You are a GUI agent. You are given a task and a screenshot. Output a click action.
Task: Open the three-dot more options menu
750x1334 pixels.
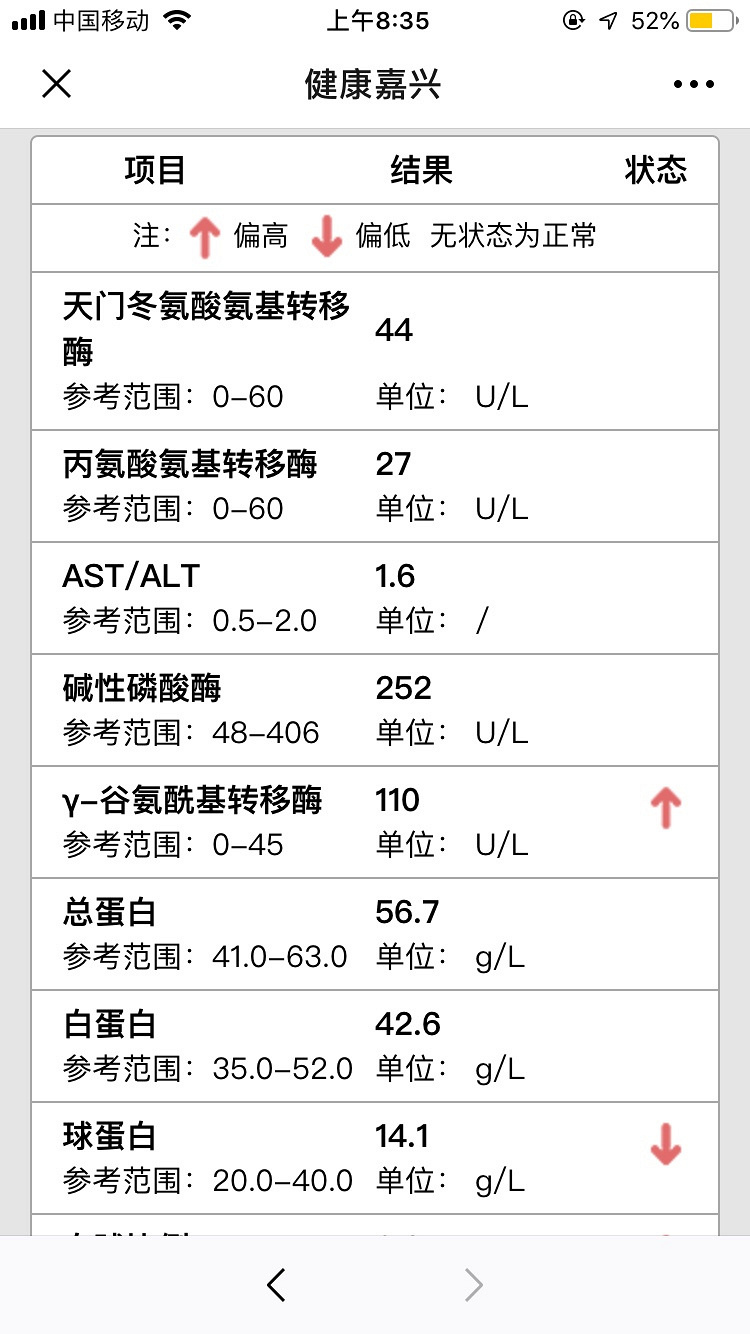(694, 85)
